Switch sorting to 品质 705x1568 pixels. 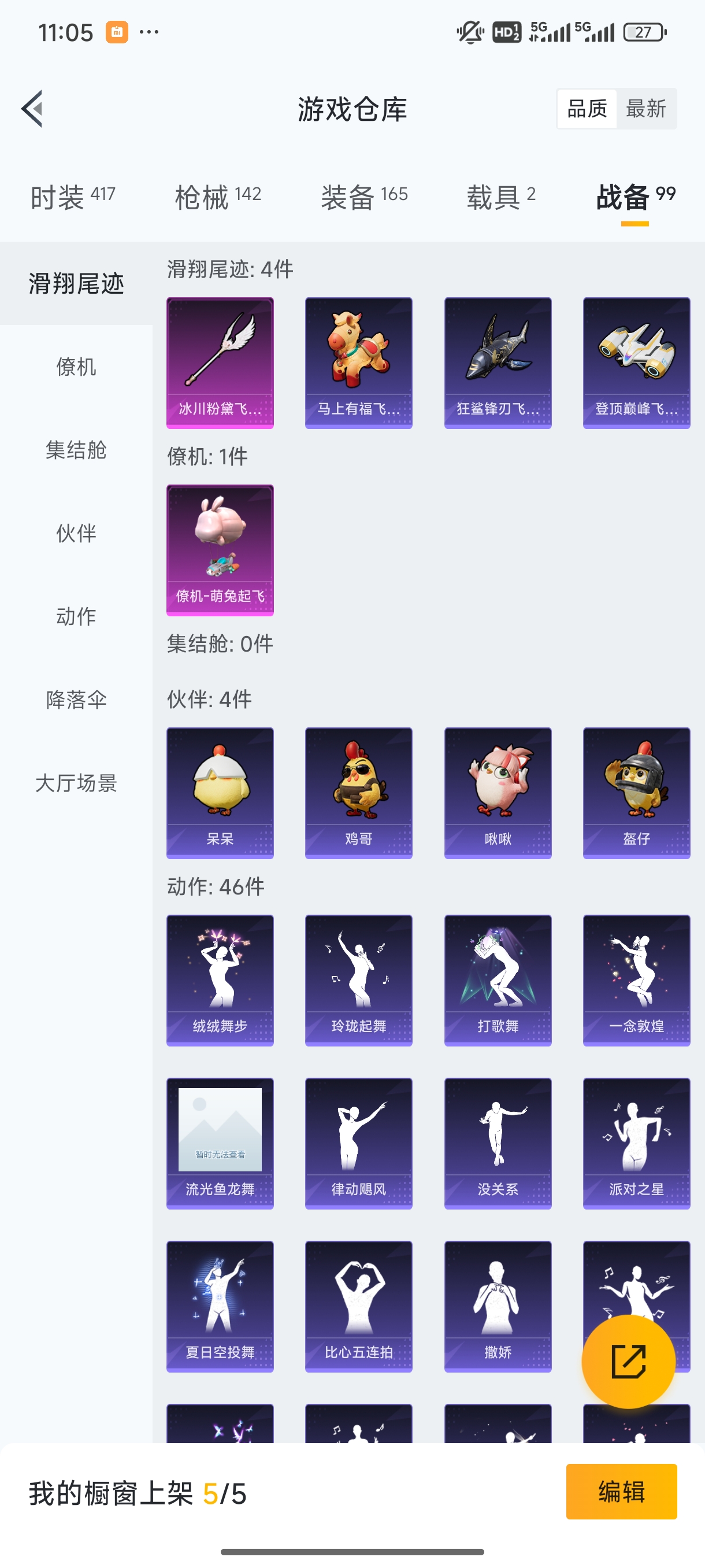[587, 108]
